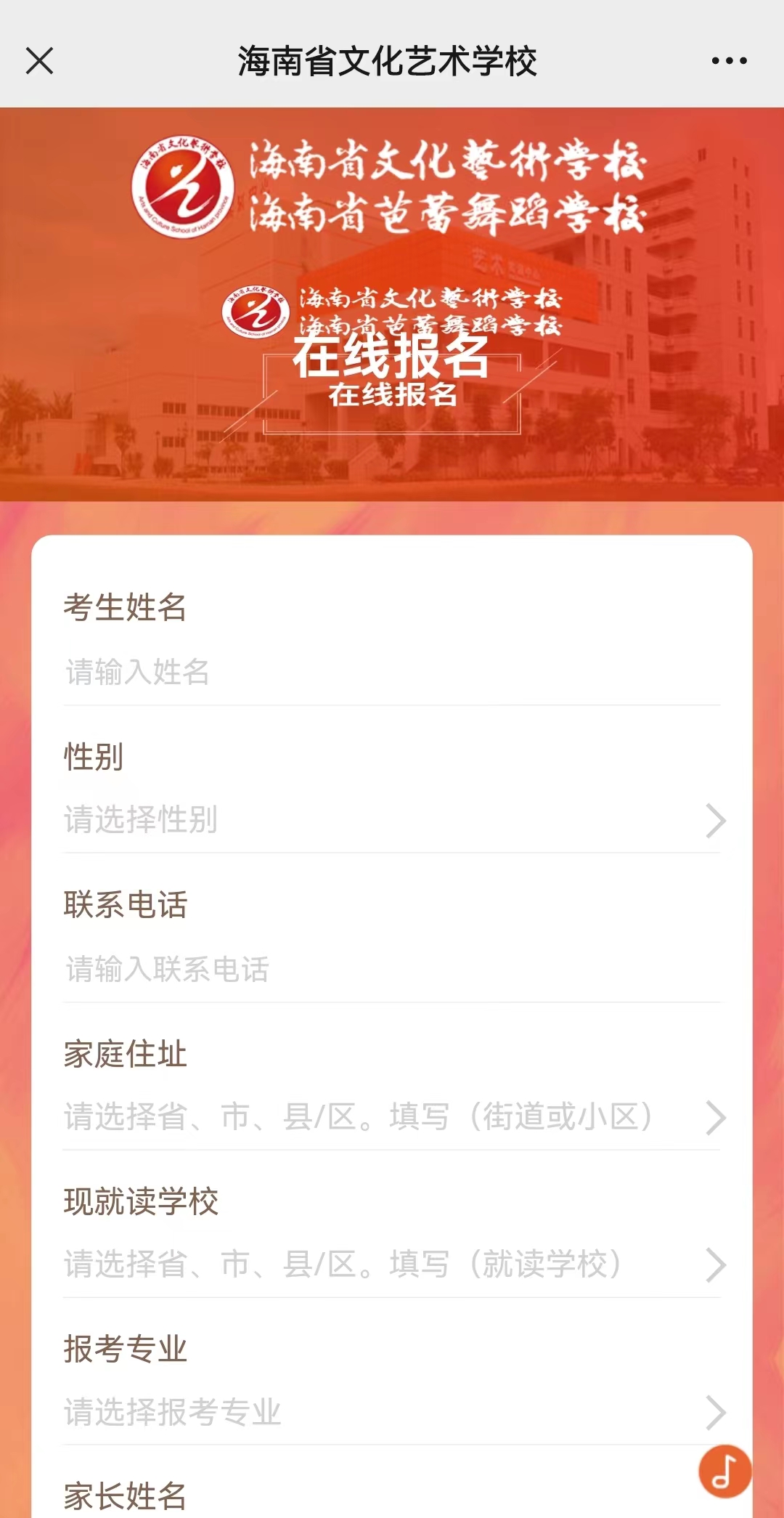Focus the contact phone number field
The height and width of the screenshot is (1518, 784).
392,970
